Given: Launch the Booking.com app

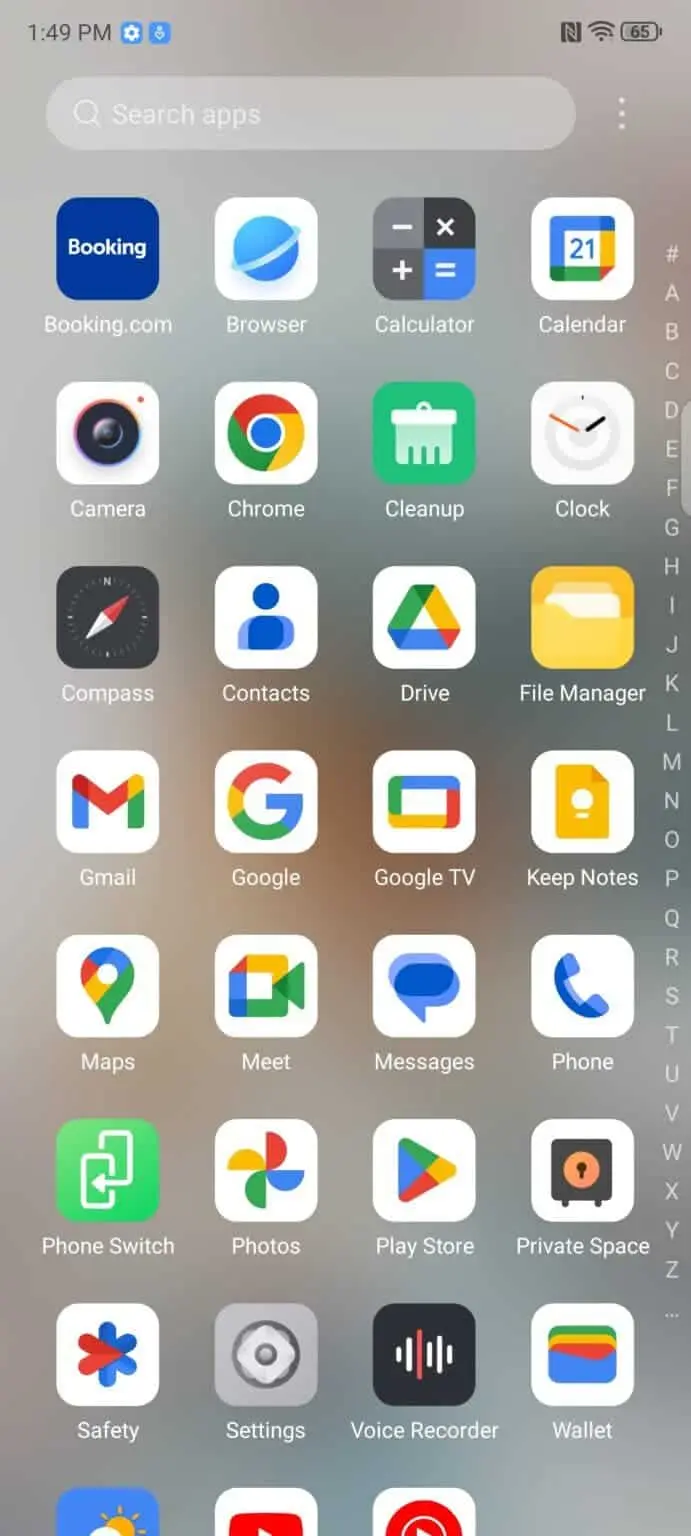Looking at the screenshot, I should pyautogui.click(x=107, y=249).
